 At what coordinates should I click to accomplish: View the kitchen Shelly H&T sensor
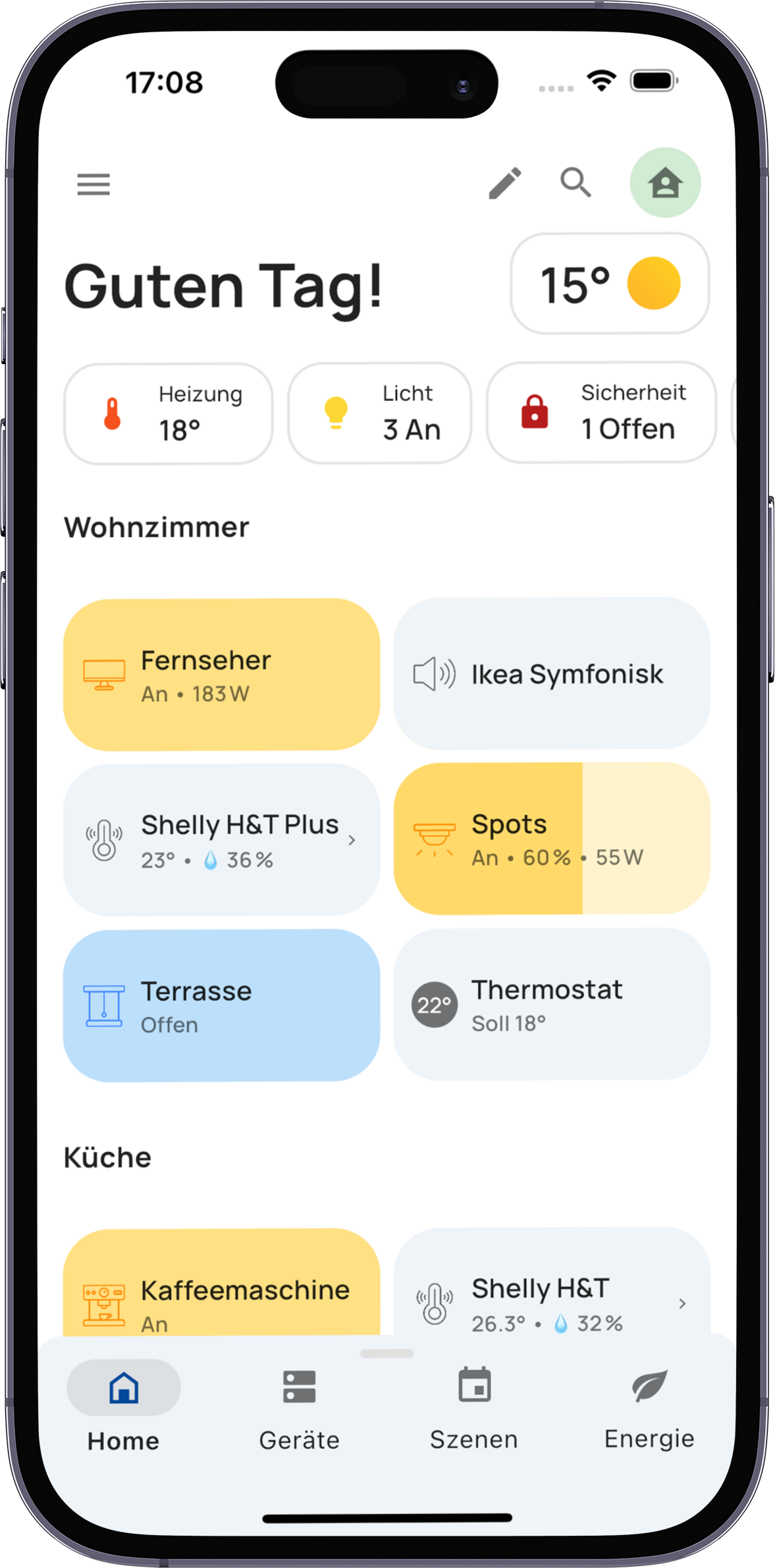click(x=552, y=1290)
